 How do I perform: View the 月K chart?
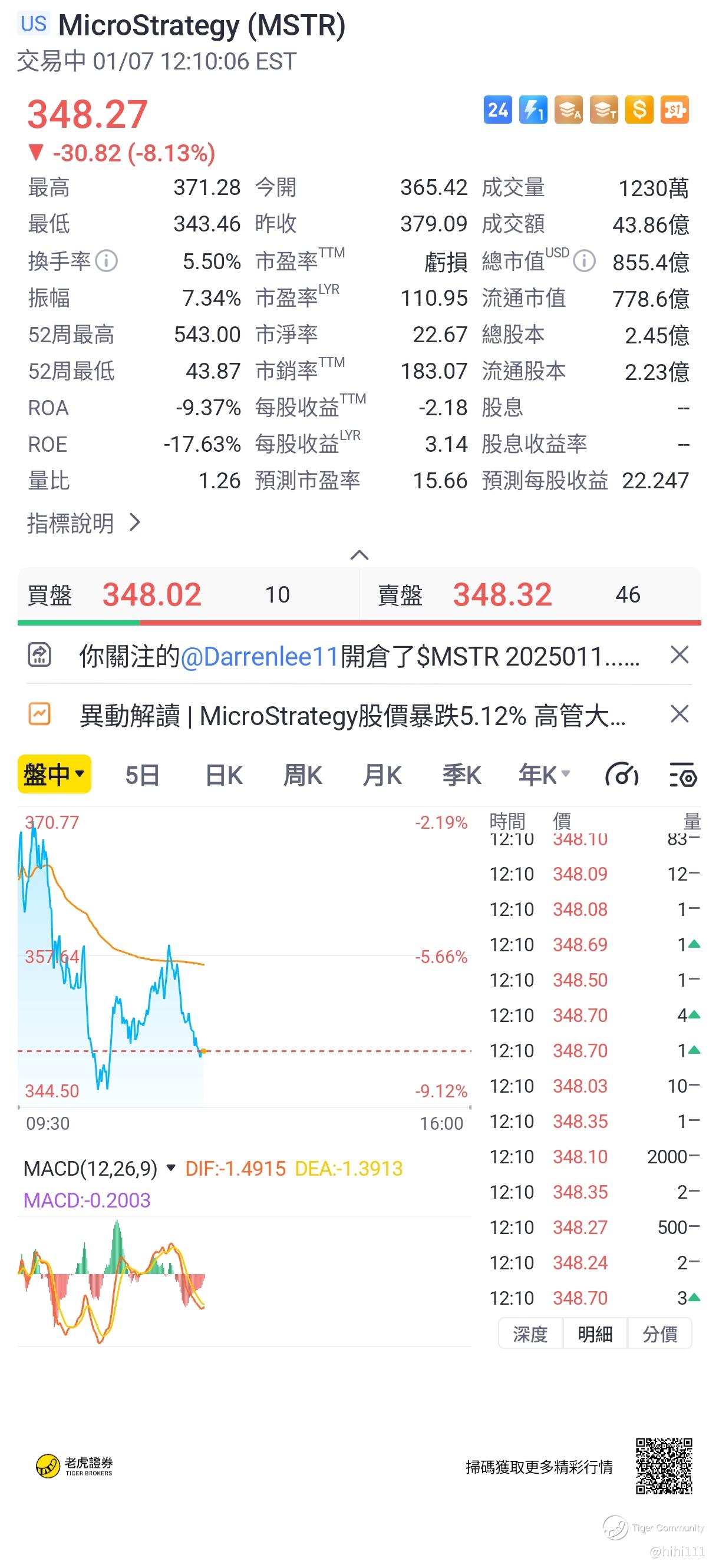(382, 776)
